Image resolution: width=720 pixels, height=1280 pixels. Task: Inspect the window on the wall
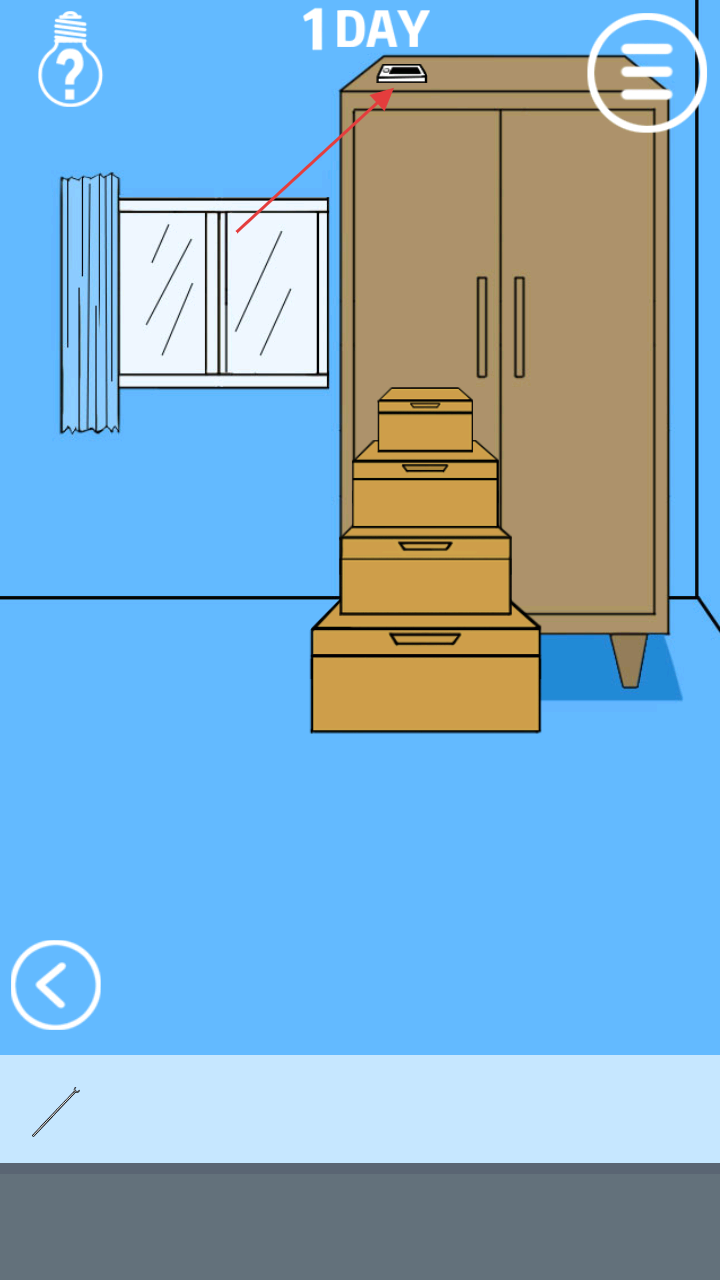coord(222,293)
